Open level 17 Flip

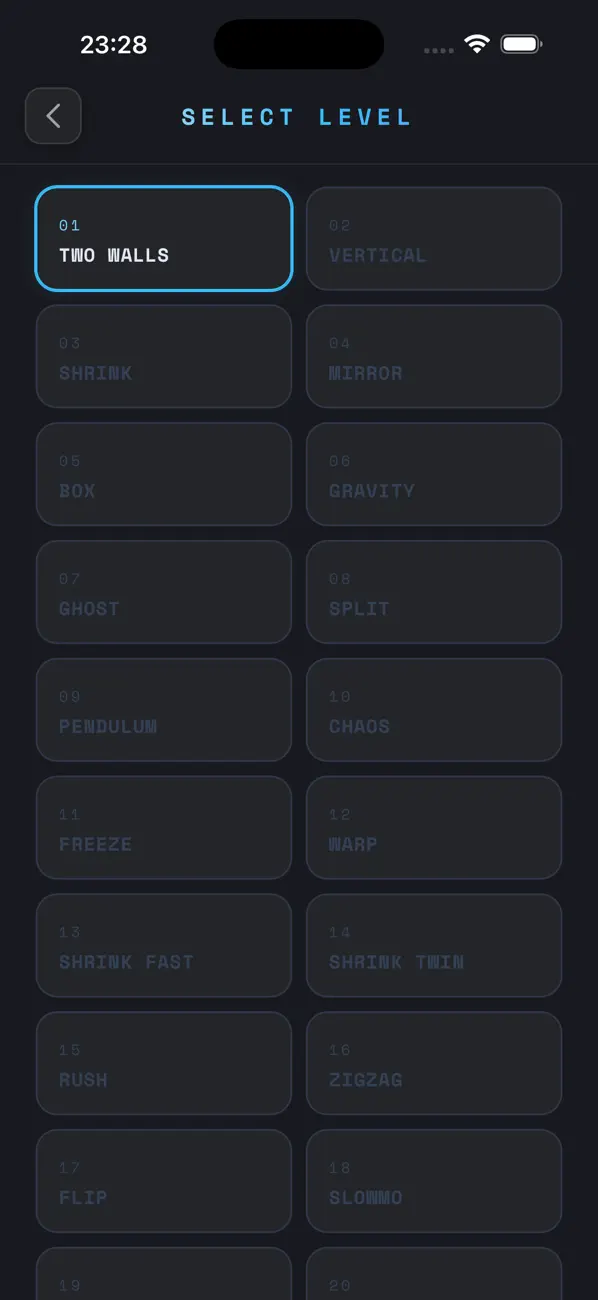[x=164, y=1182]
